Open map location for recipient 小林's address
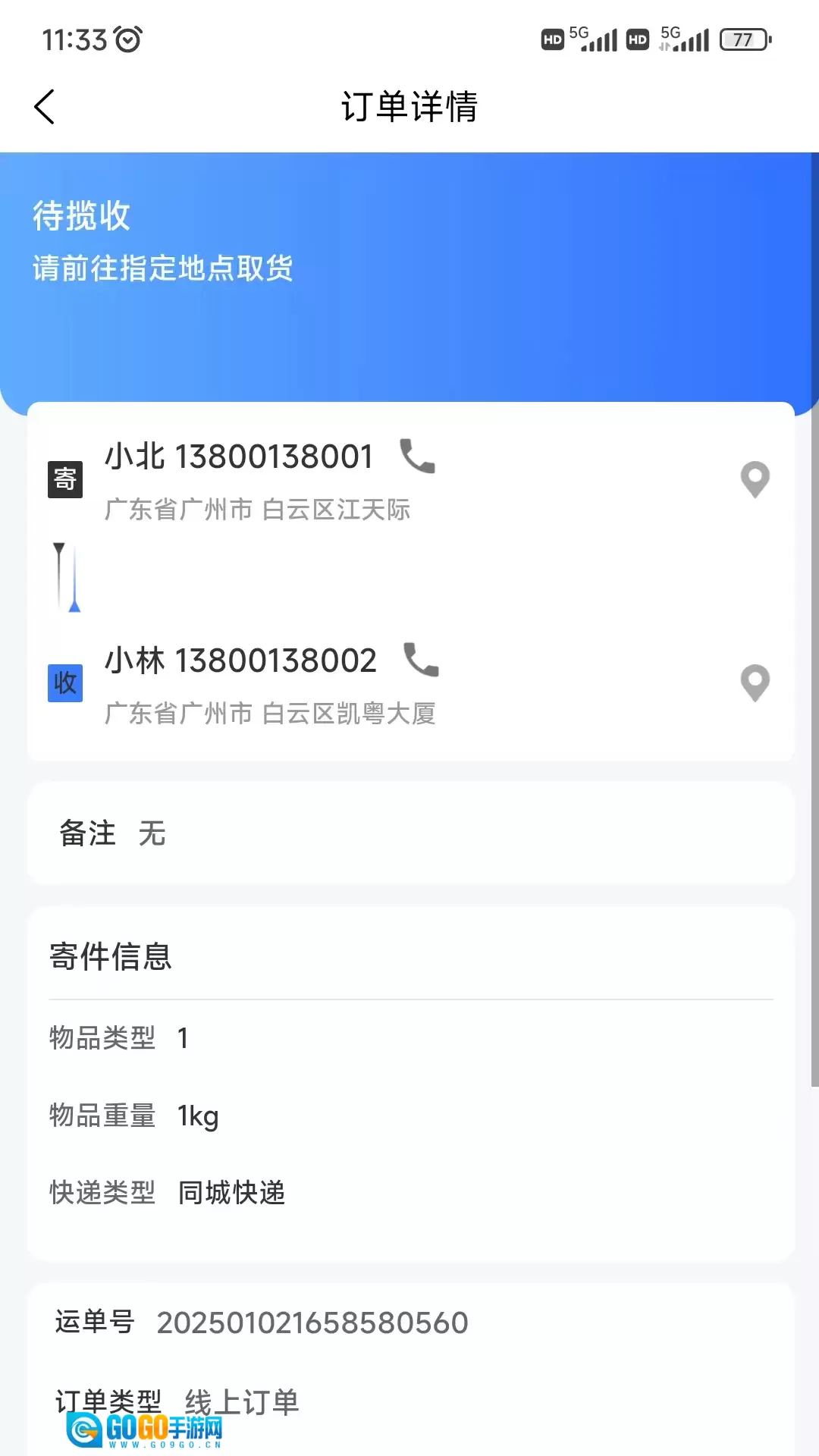Screen dimensions: 819x1456 point(755,683)
